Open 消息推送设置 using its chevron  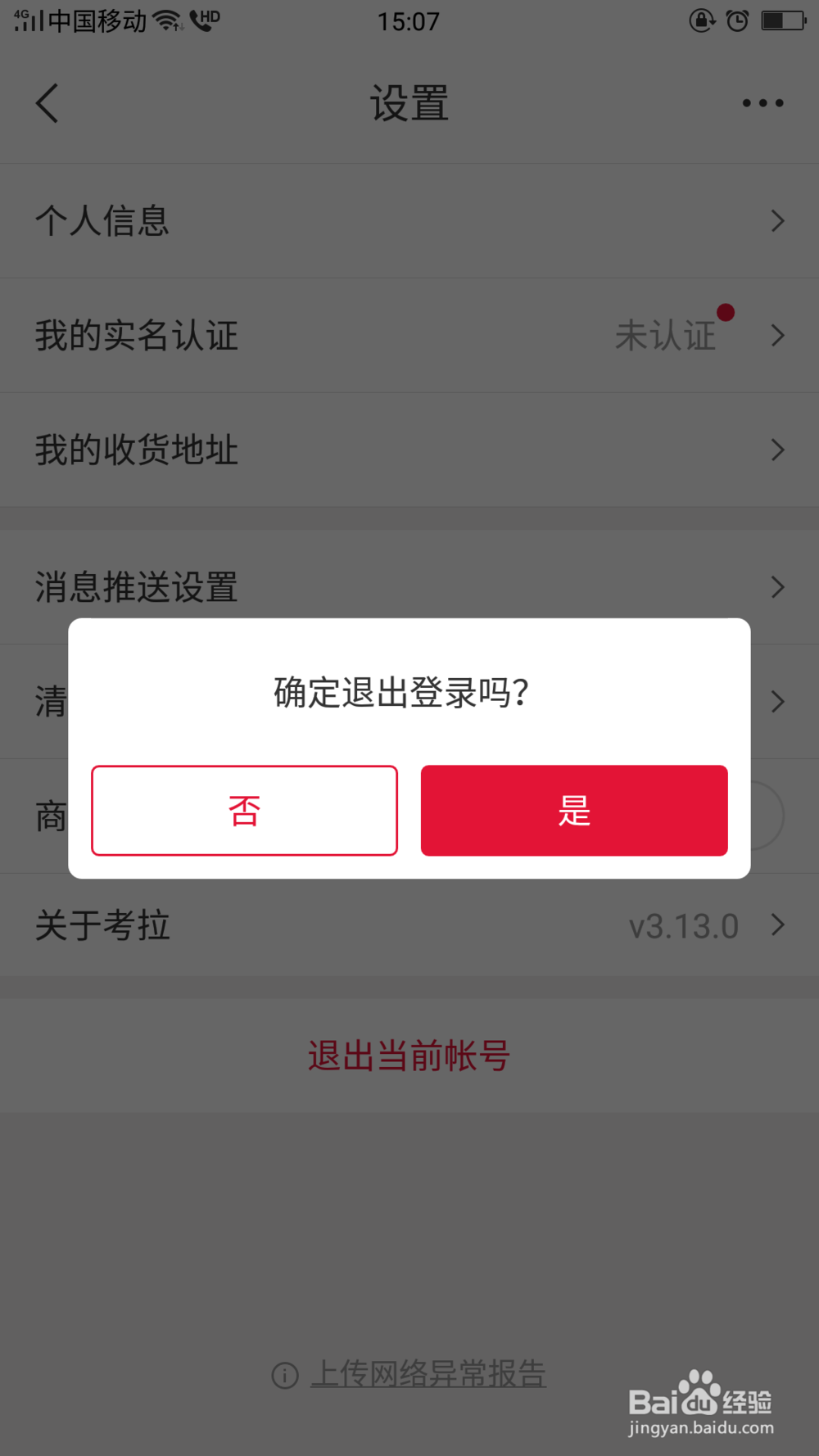[776, 587]
